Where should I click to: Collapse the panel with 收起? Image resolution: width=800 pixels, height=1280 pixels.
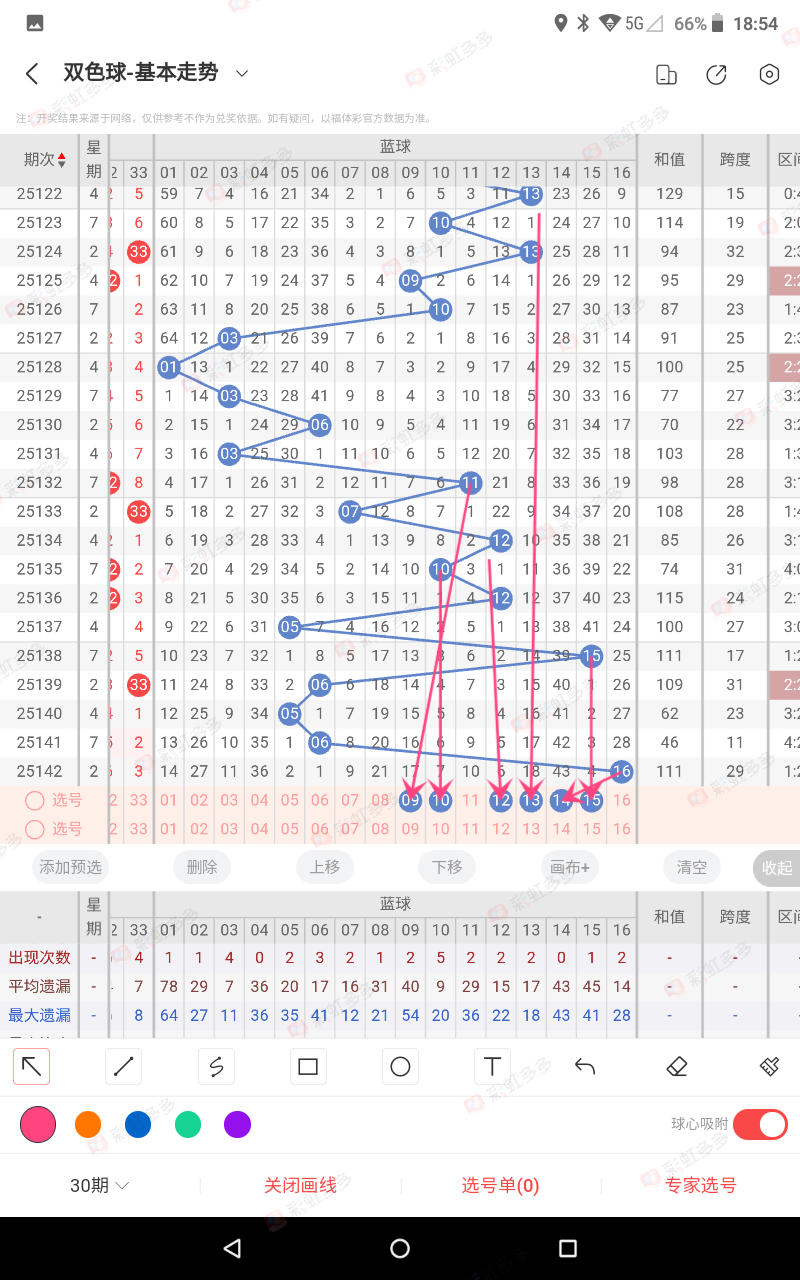pos(776,868)
